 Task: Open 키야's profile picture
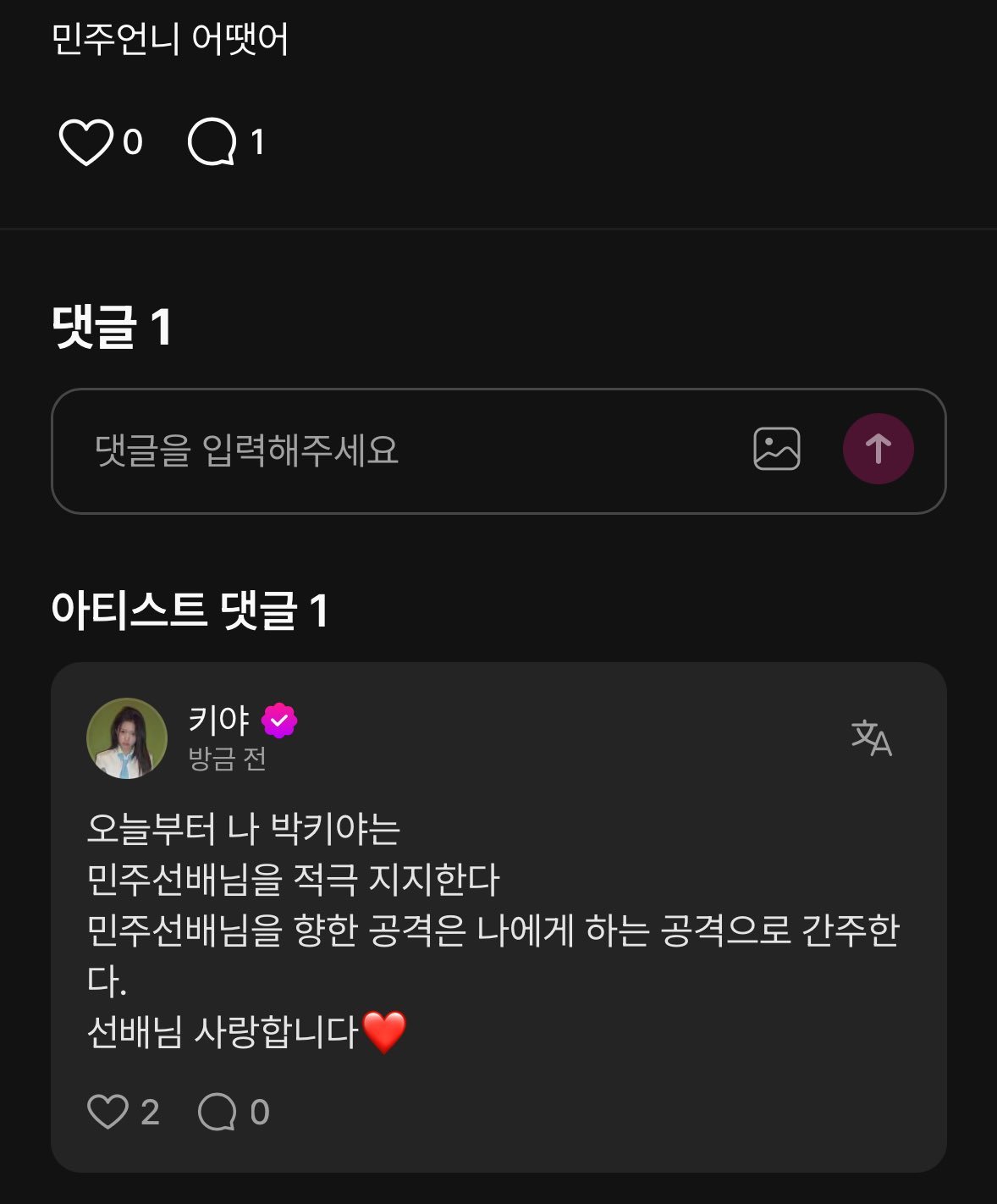127,738
